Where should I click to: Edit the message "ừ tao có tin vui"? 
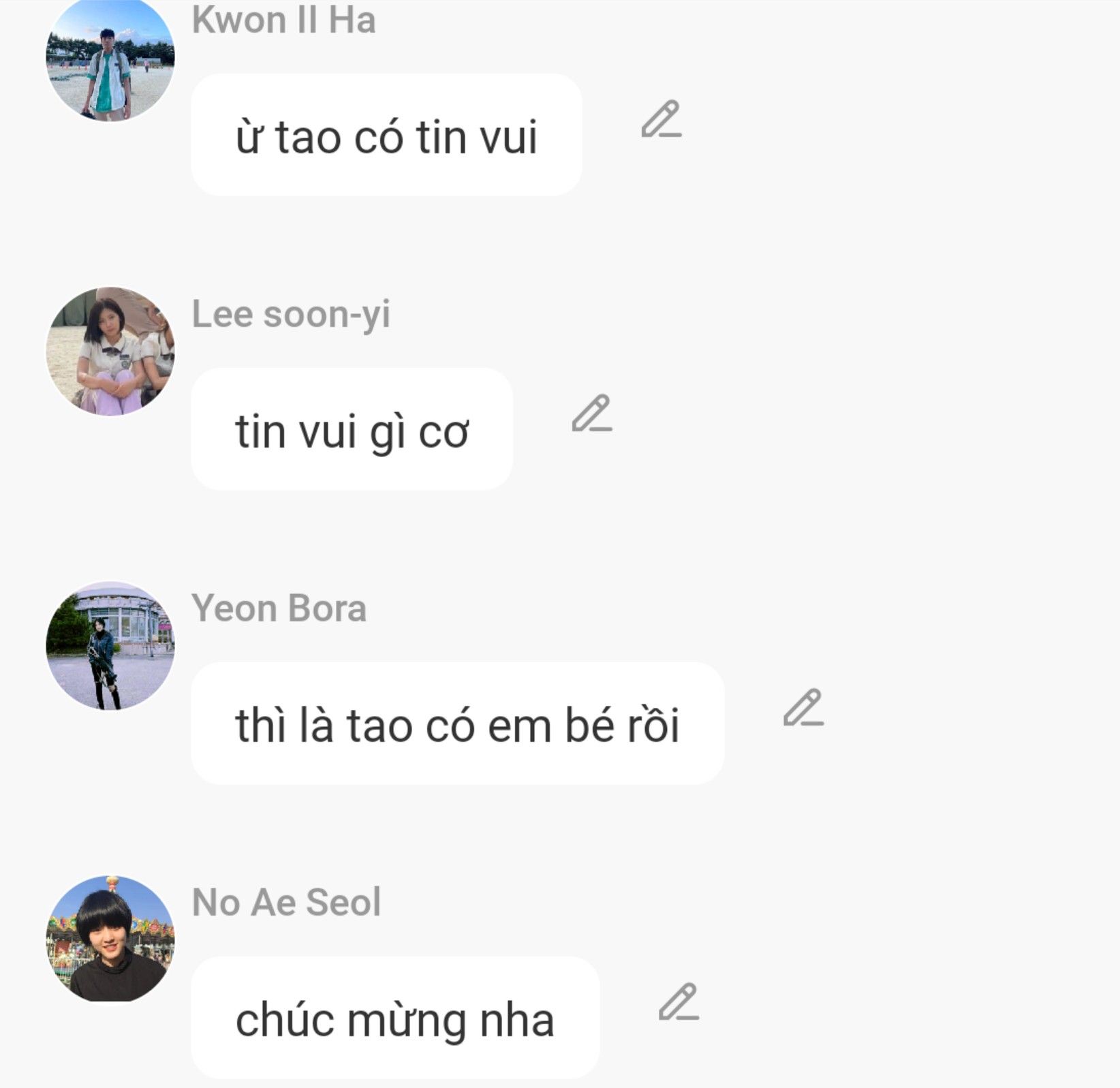point(661,120)
